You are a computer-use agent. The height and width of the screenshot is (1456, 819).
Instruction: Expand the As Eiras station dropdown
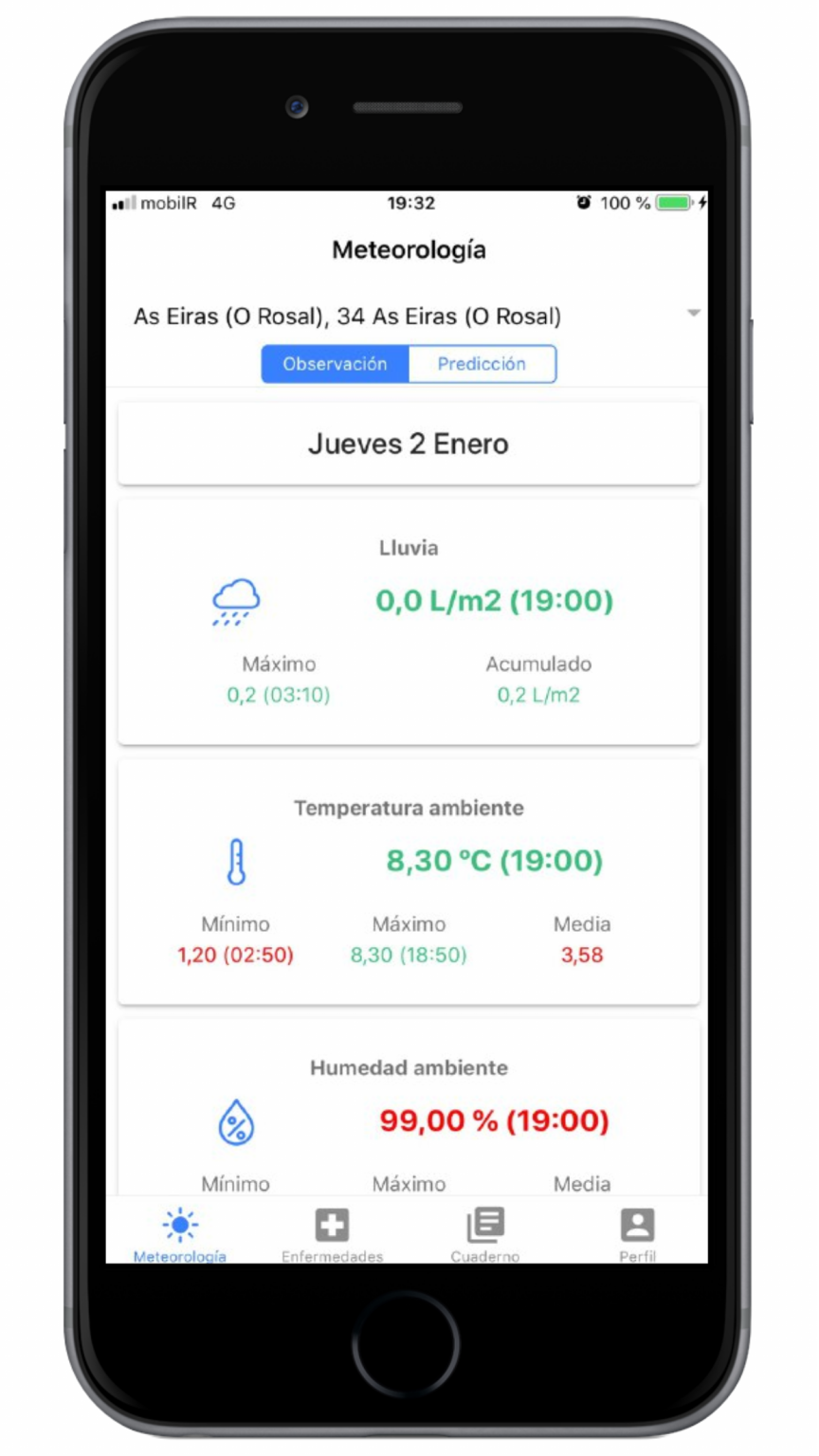coord(693,314)
